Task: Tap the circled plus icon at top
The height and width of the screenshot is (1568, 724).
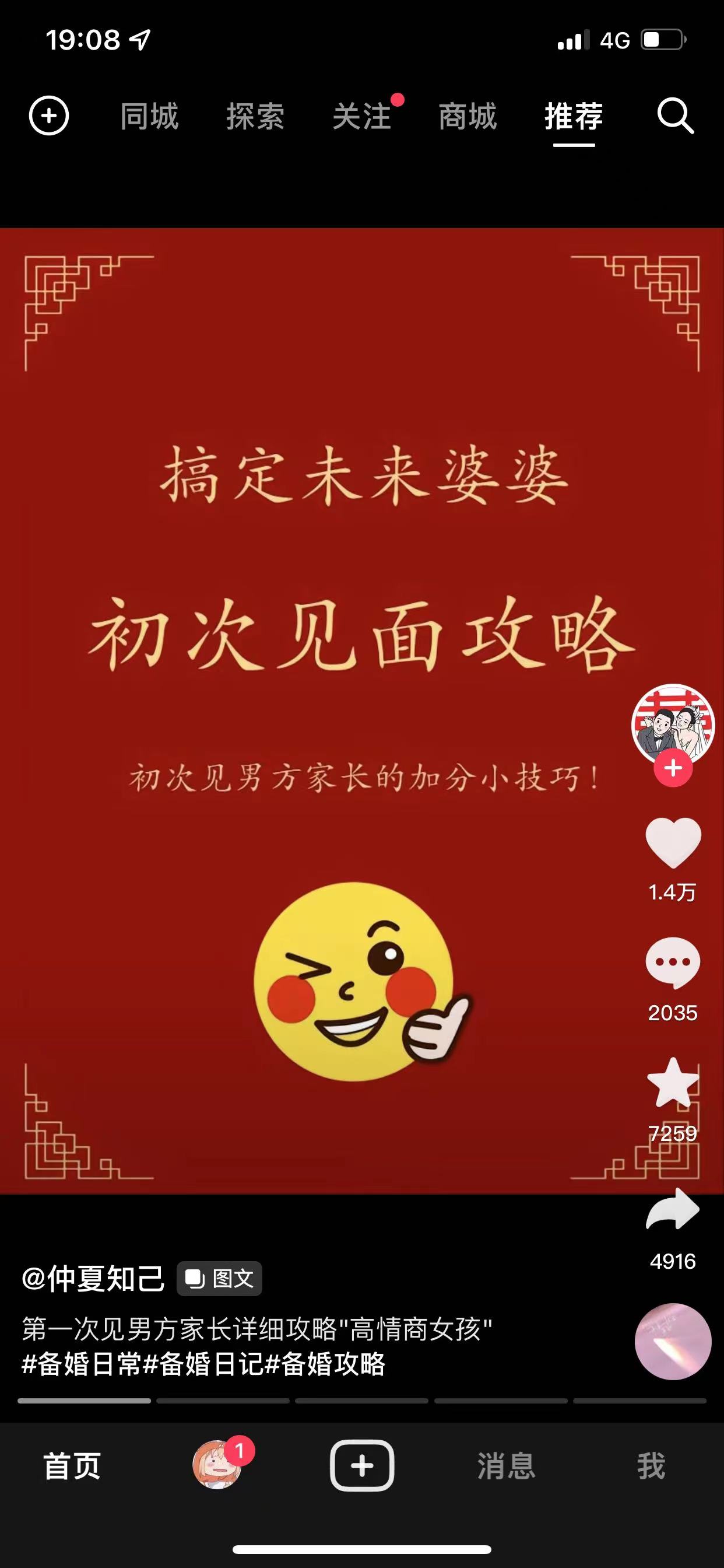Action: pos(50,116)
